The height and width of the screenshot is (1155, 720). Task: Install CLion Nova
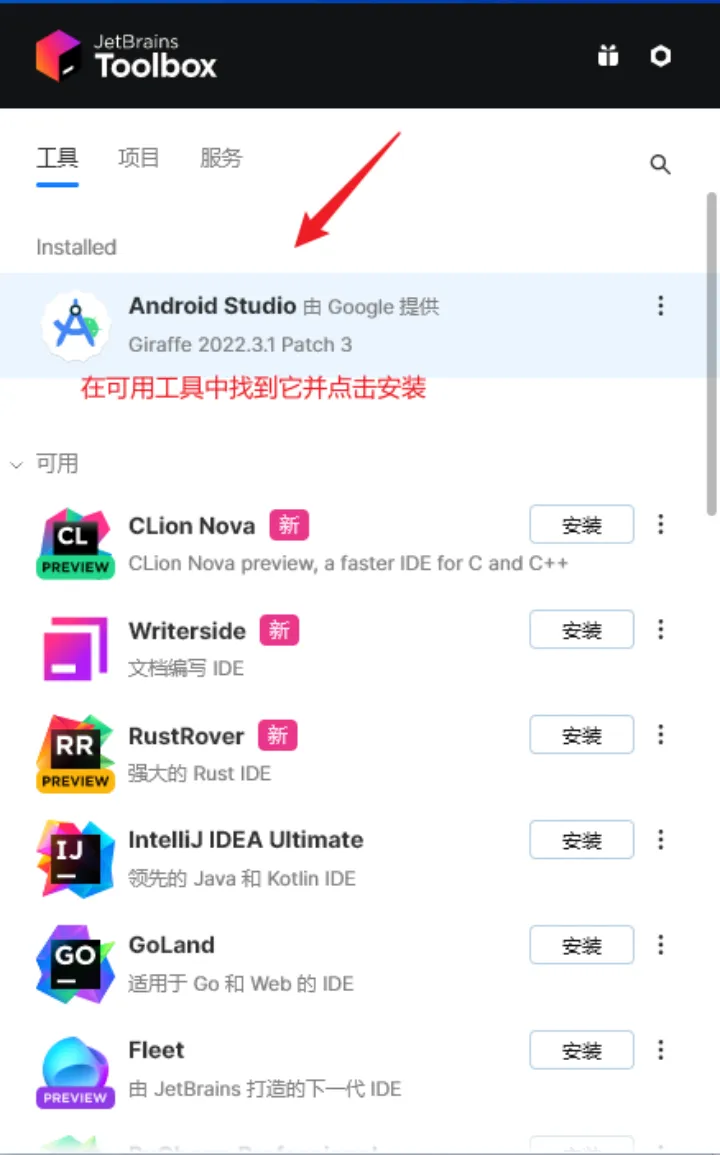coord(581,525)
